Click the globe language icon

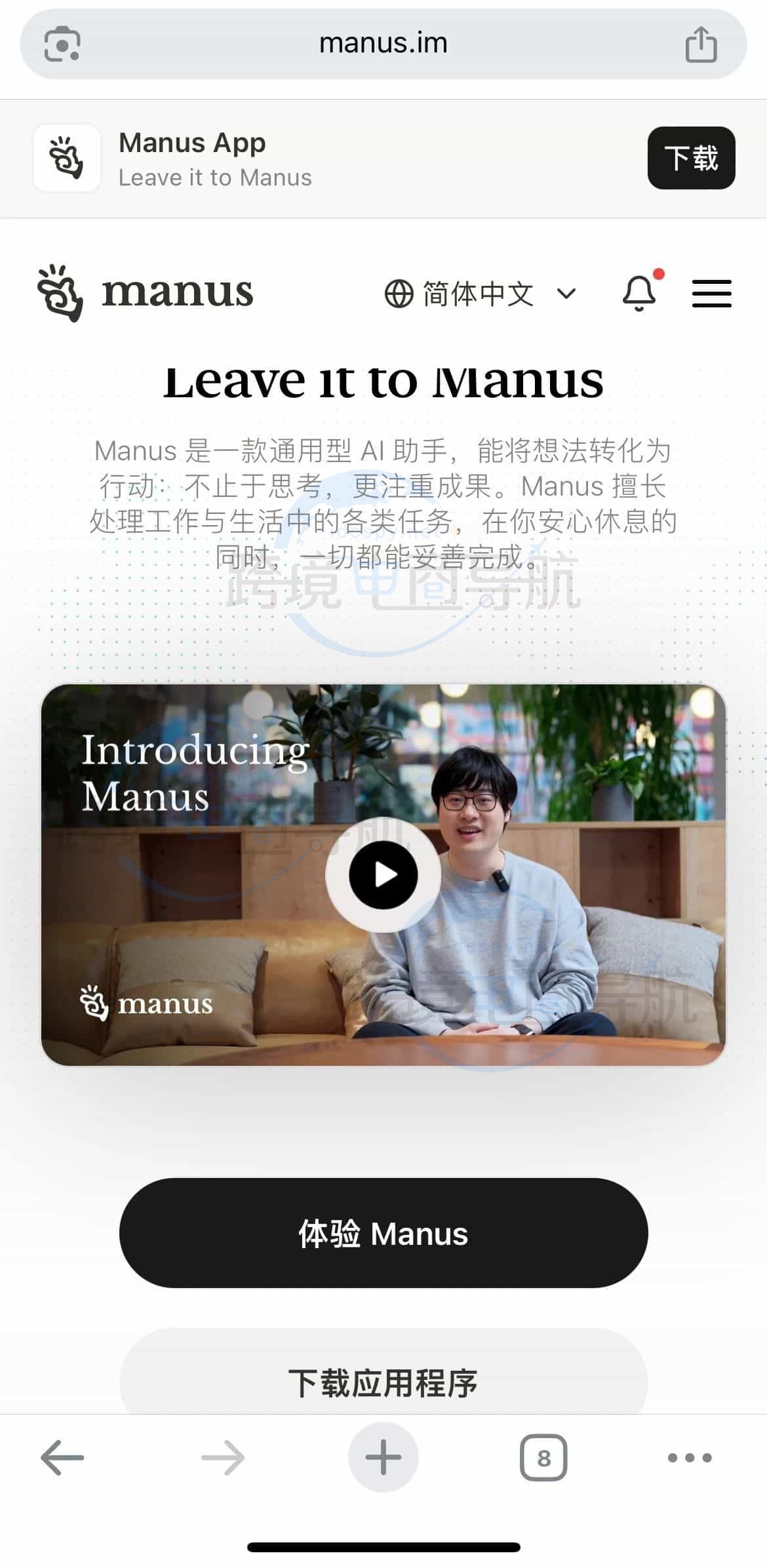point(400,294)
